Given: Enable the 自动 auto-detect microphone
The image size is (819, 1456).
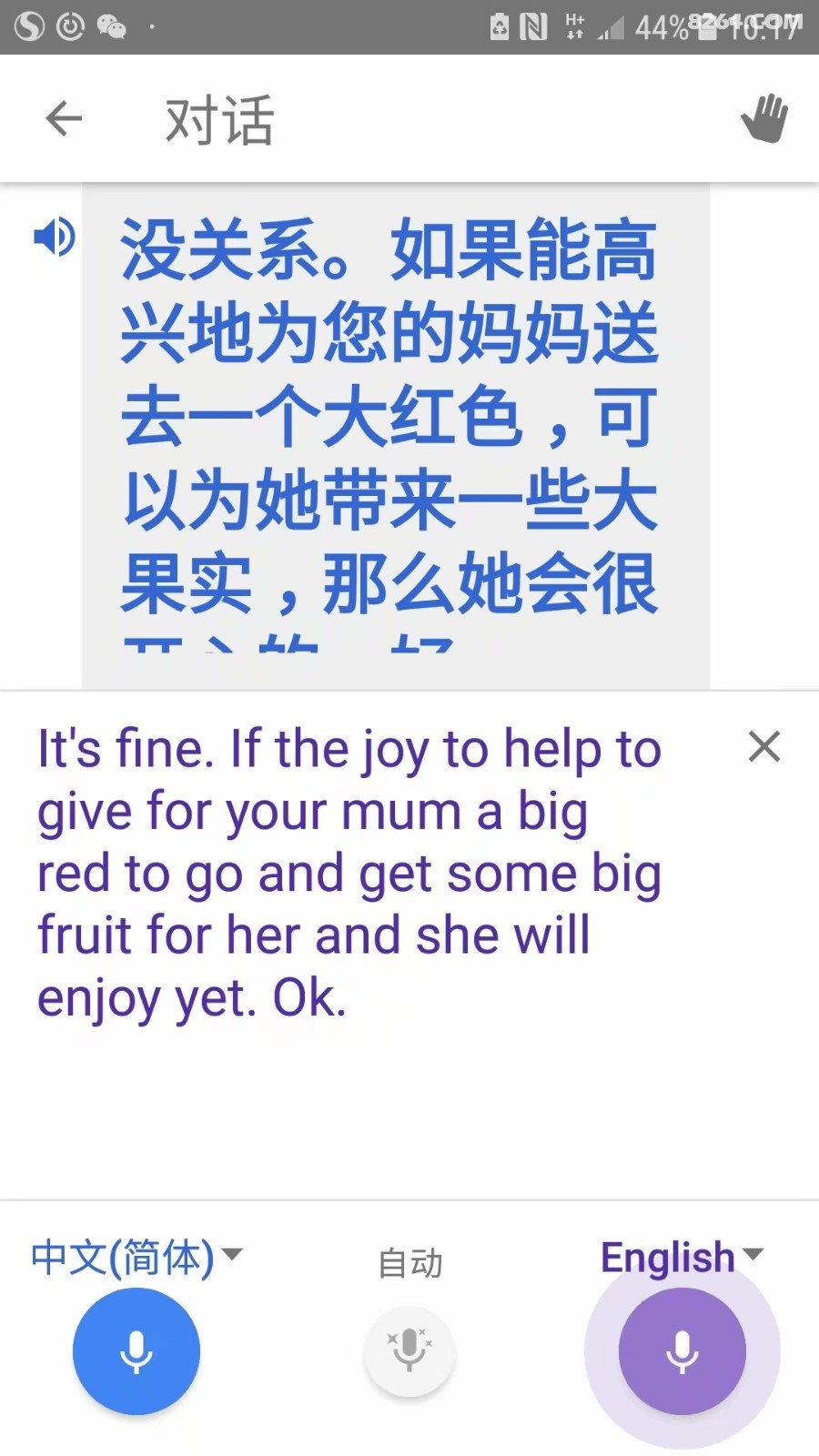Looking at the screenshot, I should (409, 1351).
